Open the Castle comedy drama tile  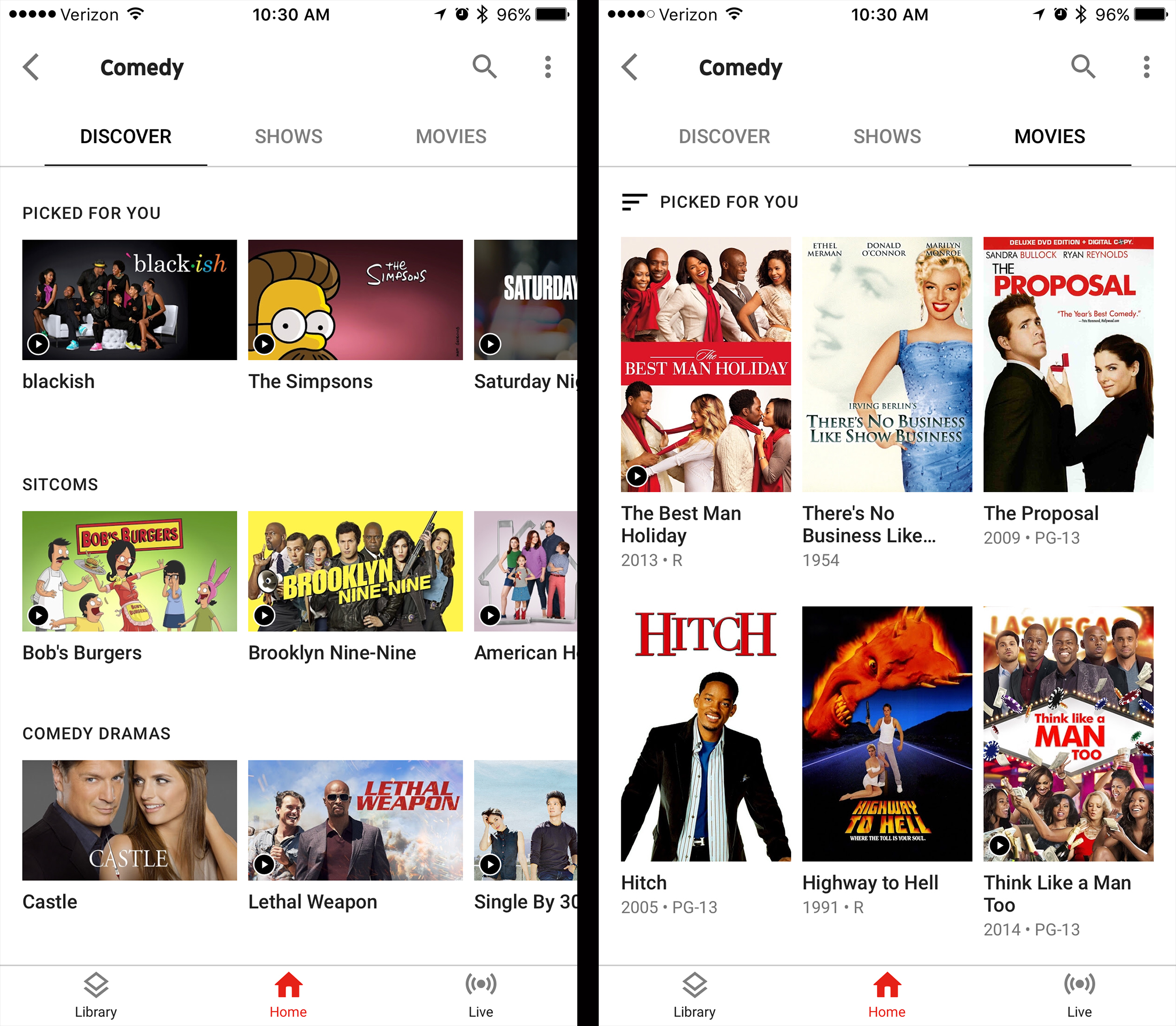click(x=129, y=820)
